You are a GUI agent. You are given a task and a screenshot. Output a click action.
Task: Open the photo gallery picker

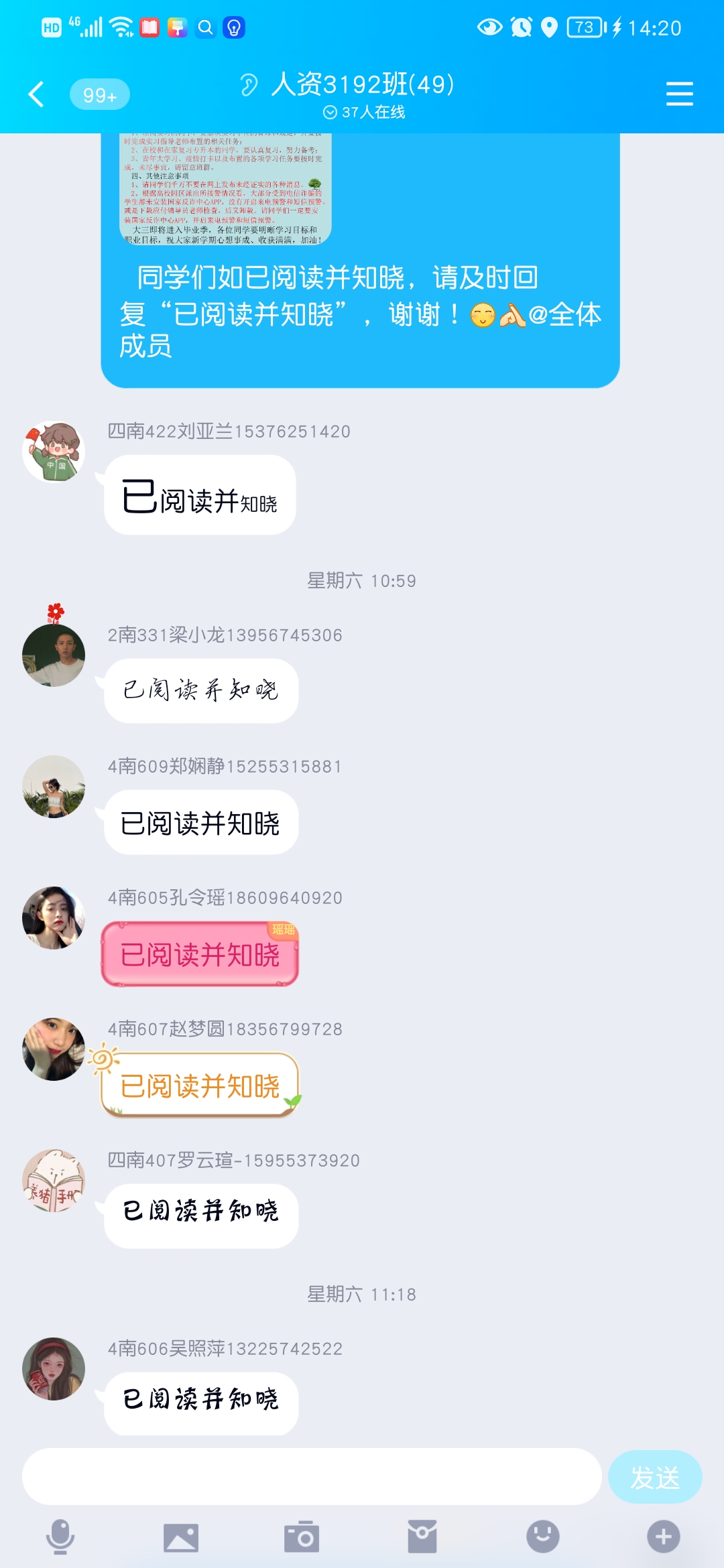point(181,1537)
